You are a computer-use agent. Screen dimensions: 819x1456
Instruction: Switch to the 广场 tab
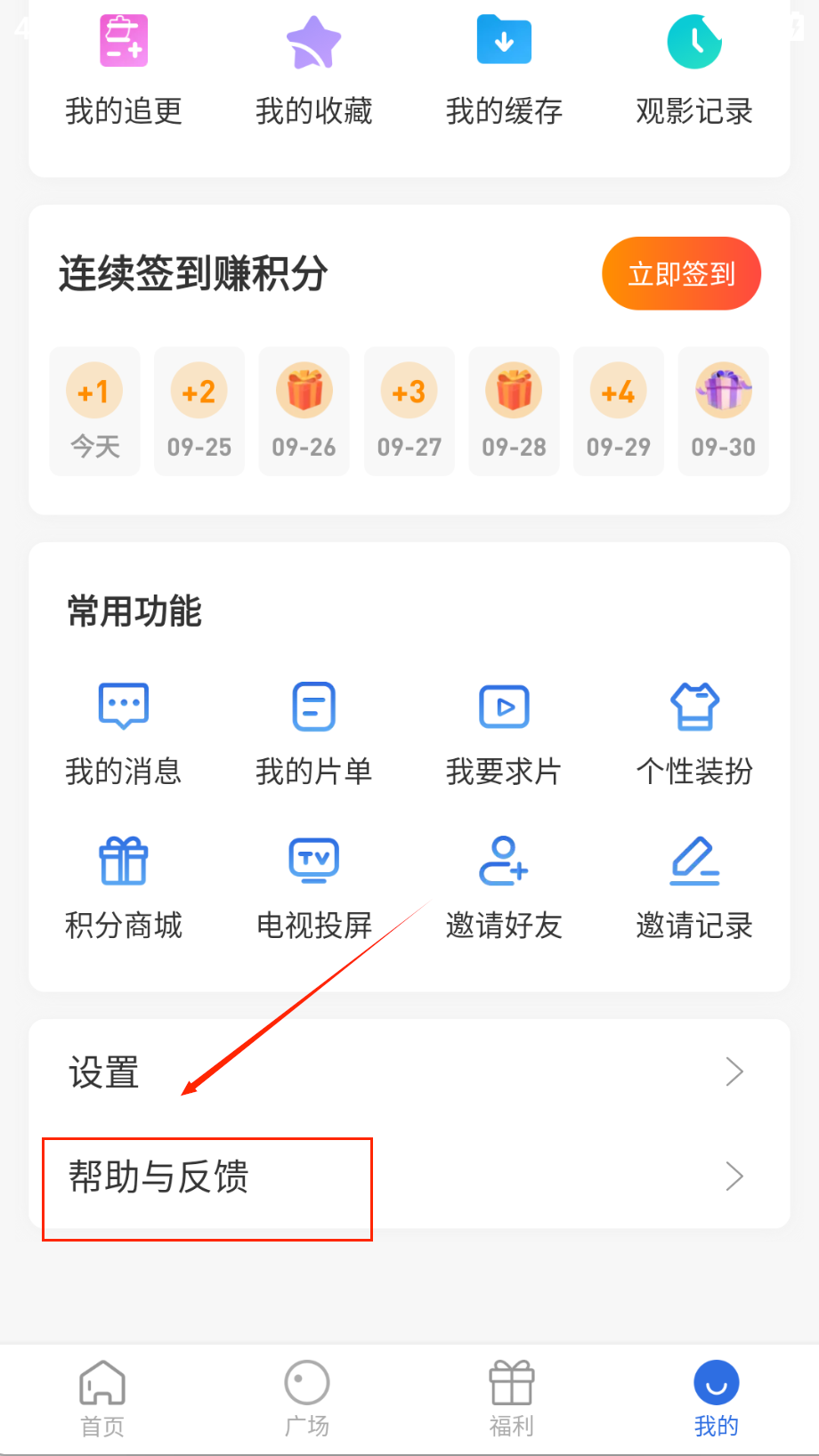307,1397
